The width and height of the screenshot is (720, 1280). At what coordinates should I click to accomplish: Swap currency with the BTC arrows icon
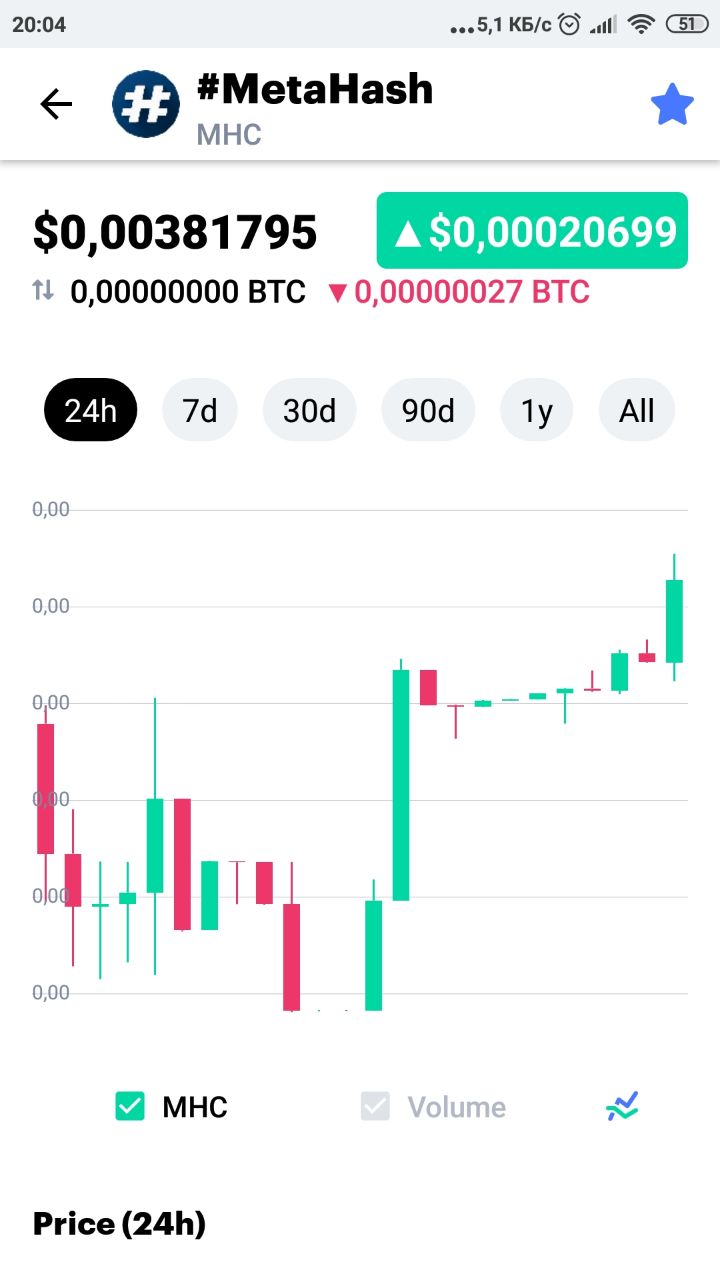[43, 291]
